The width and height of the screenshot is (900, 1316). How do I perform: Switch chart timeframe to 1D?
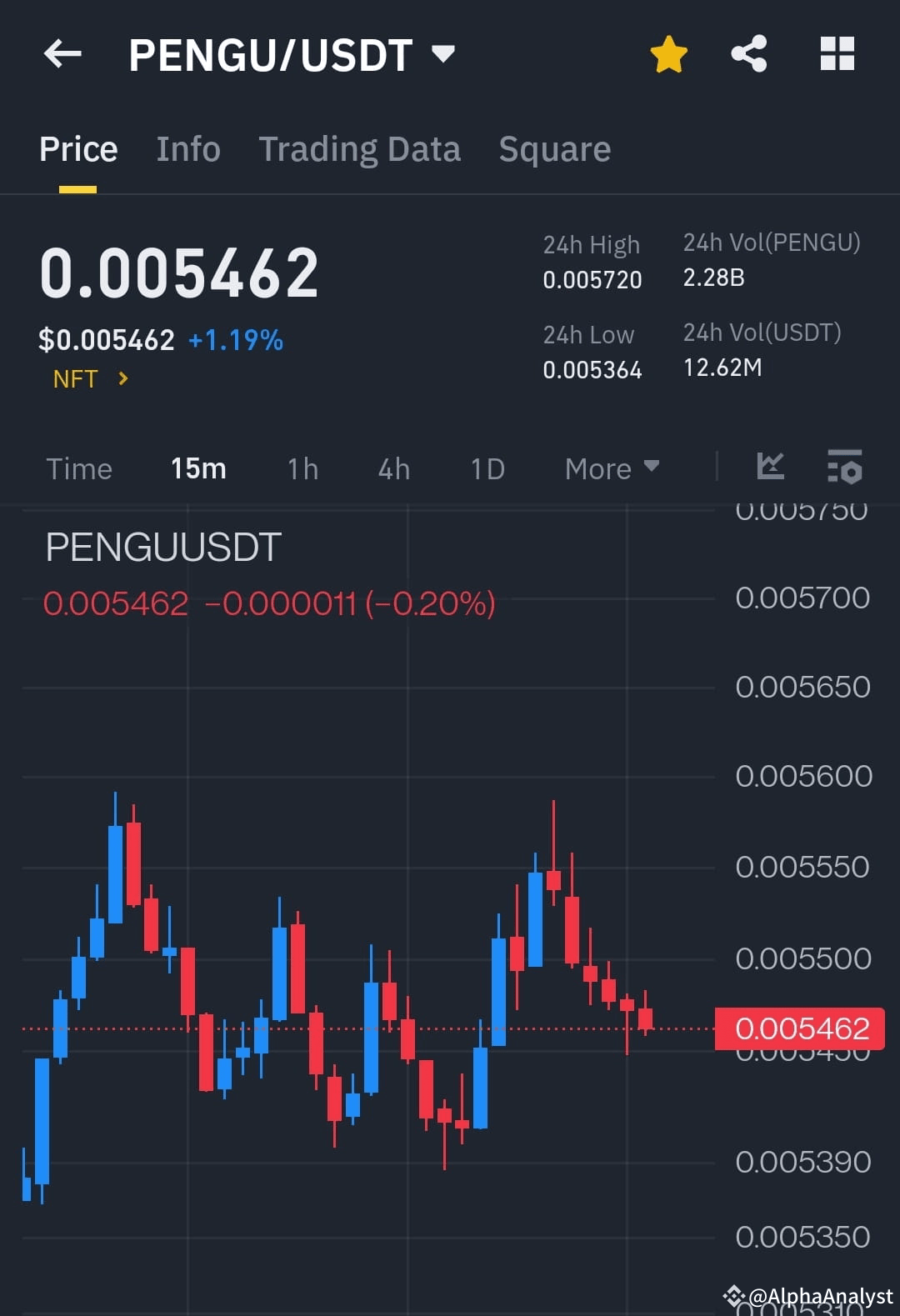pyautogui.click(x=486, y=468)
